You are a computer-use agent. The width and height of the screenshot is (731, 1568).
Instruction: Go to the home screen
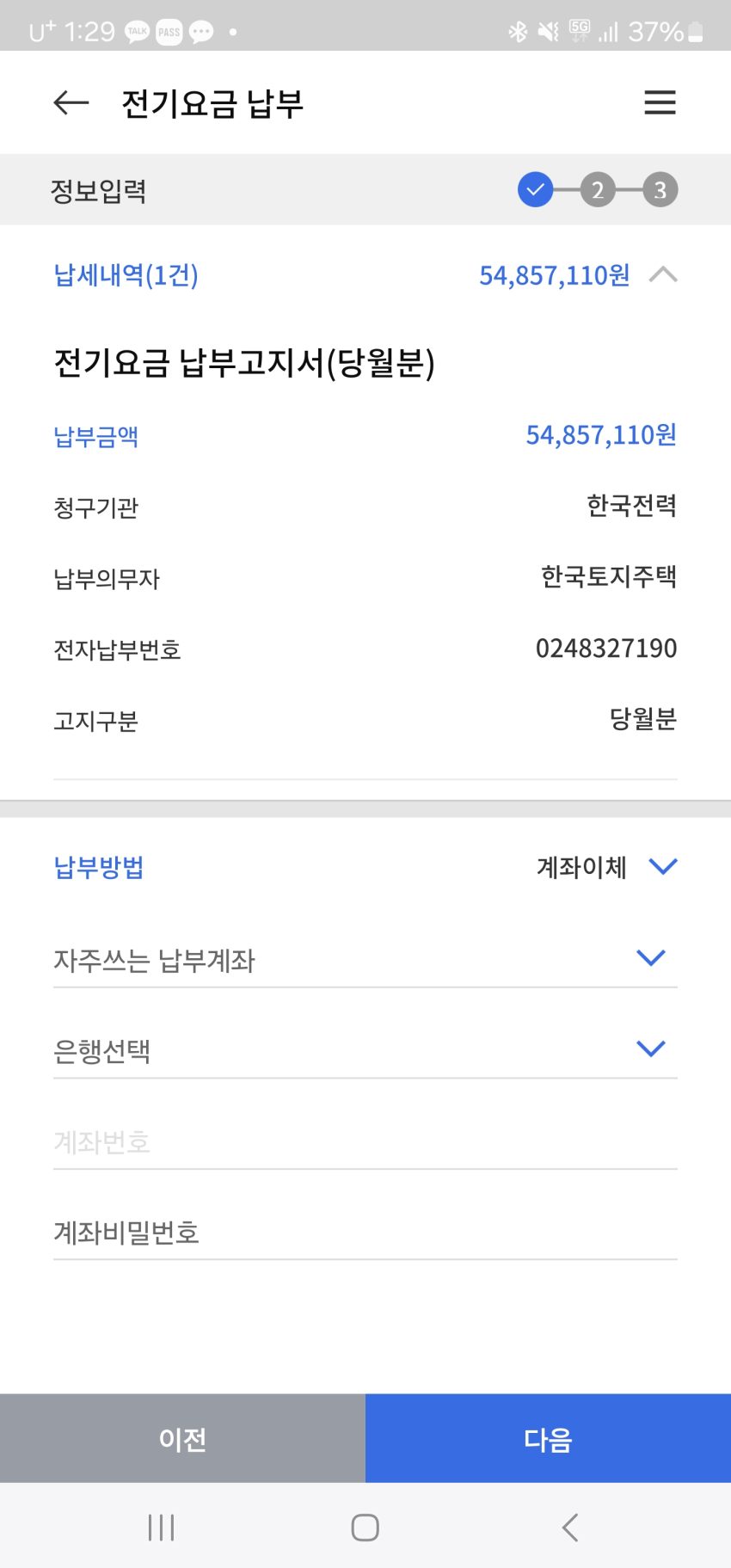click(365, 1528)
